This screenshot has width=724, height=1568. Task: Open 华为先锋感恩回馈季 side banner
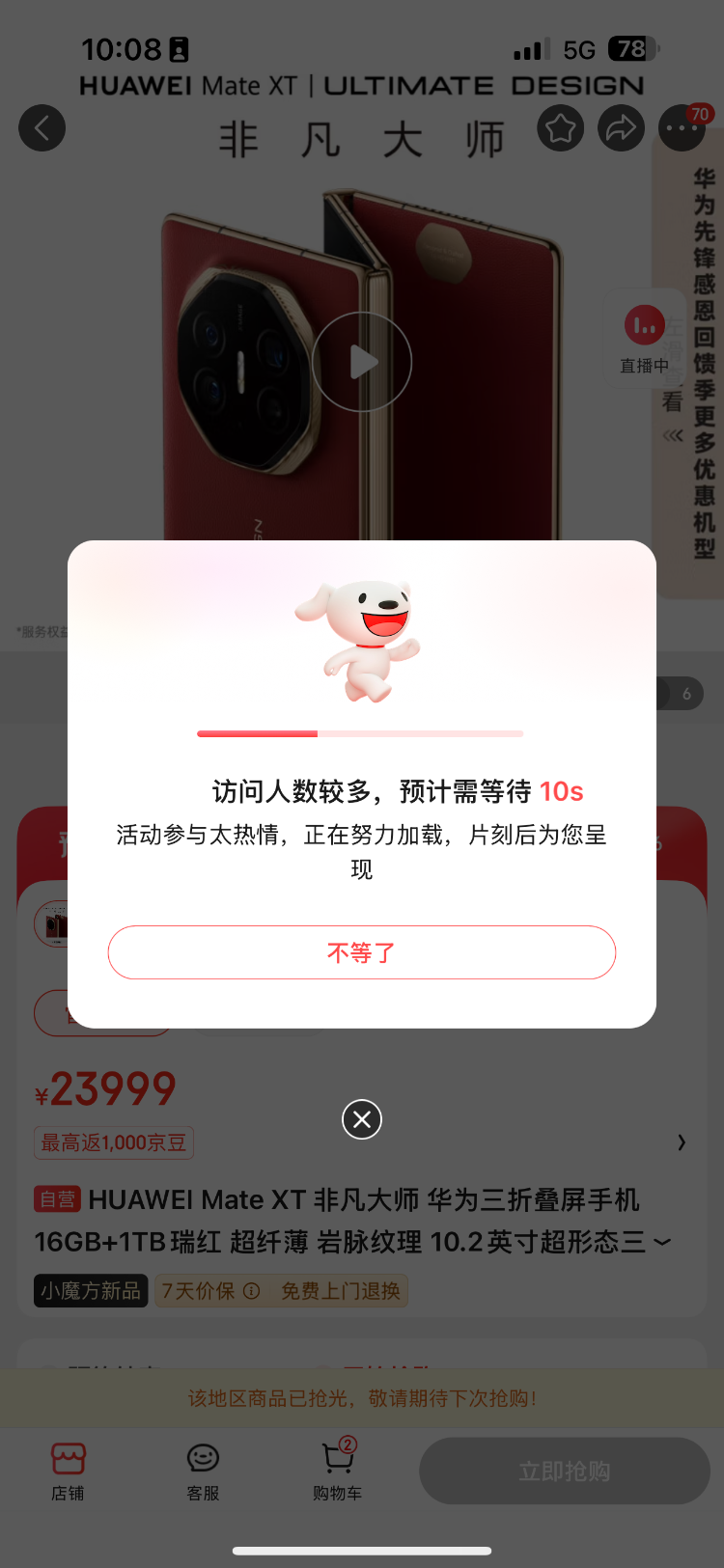[x=703, y=367]
